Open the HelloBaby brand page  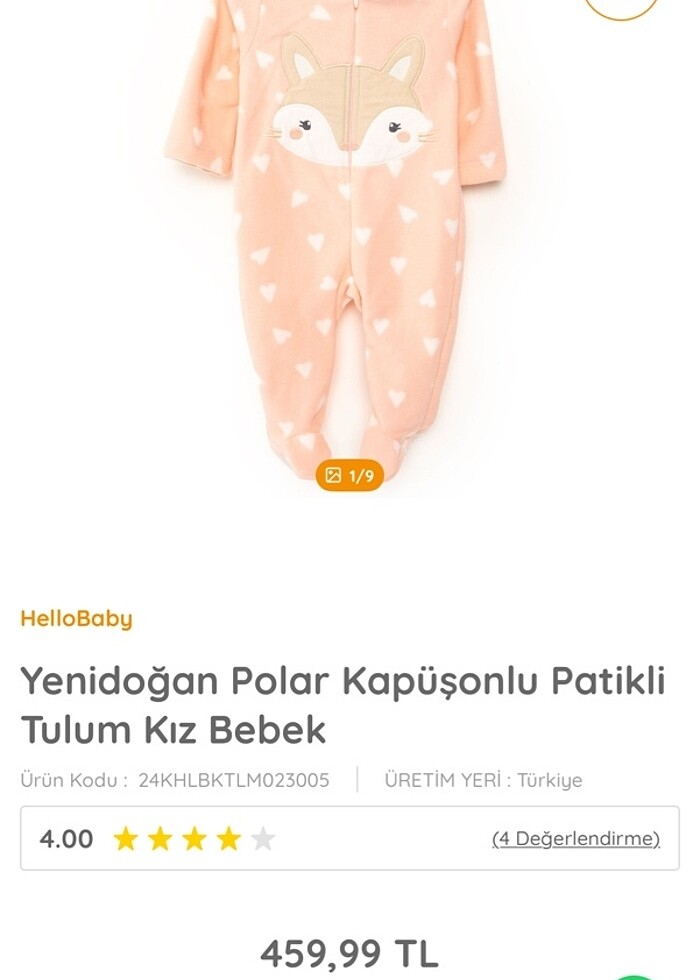(76, 618)
